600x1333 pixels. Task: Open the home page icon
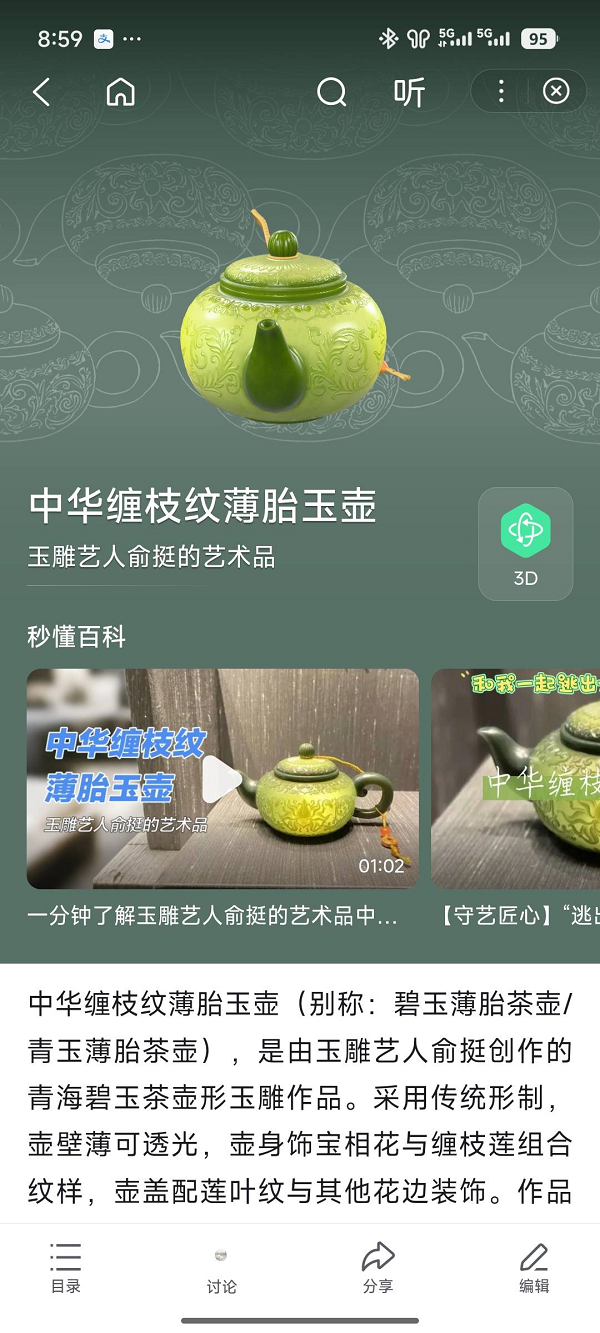pyautogui.click(x=120, y=93)
